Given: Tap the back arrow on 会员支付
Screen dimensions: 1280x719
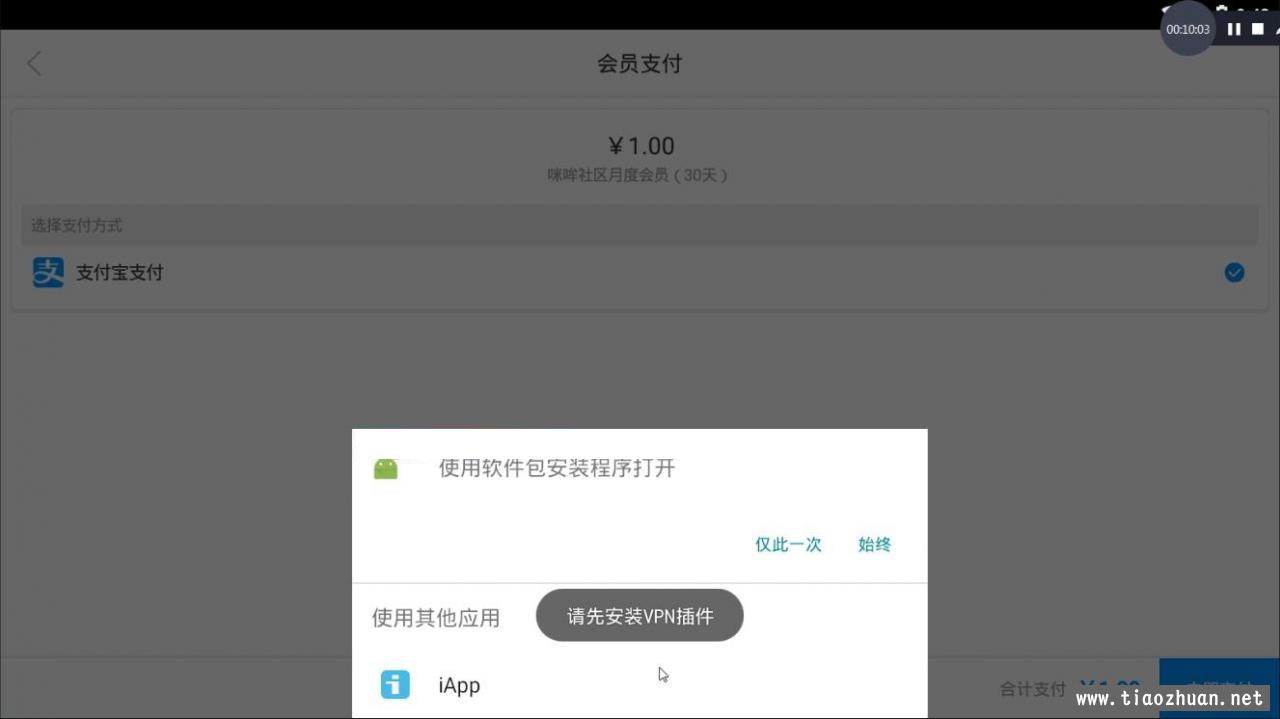Looking at the screenshot, I should coord(34,64).
